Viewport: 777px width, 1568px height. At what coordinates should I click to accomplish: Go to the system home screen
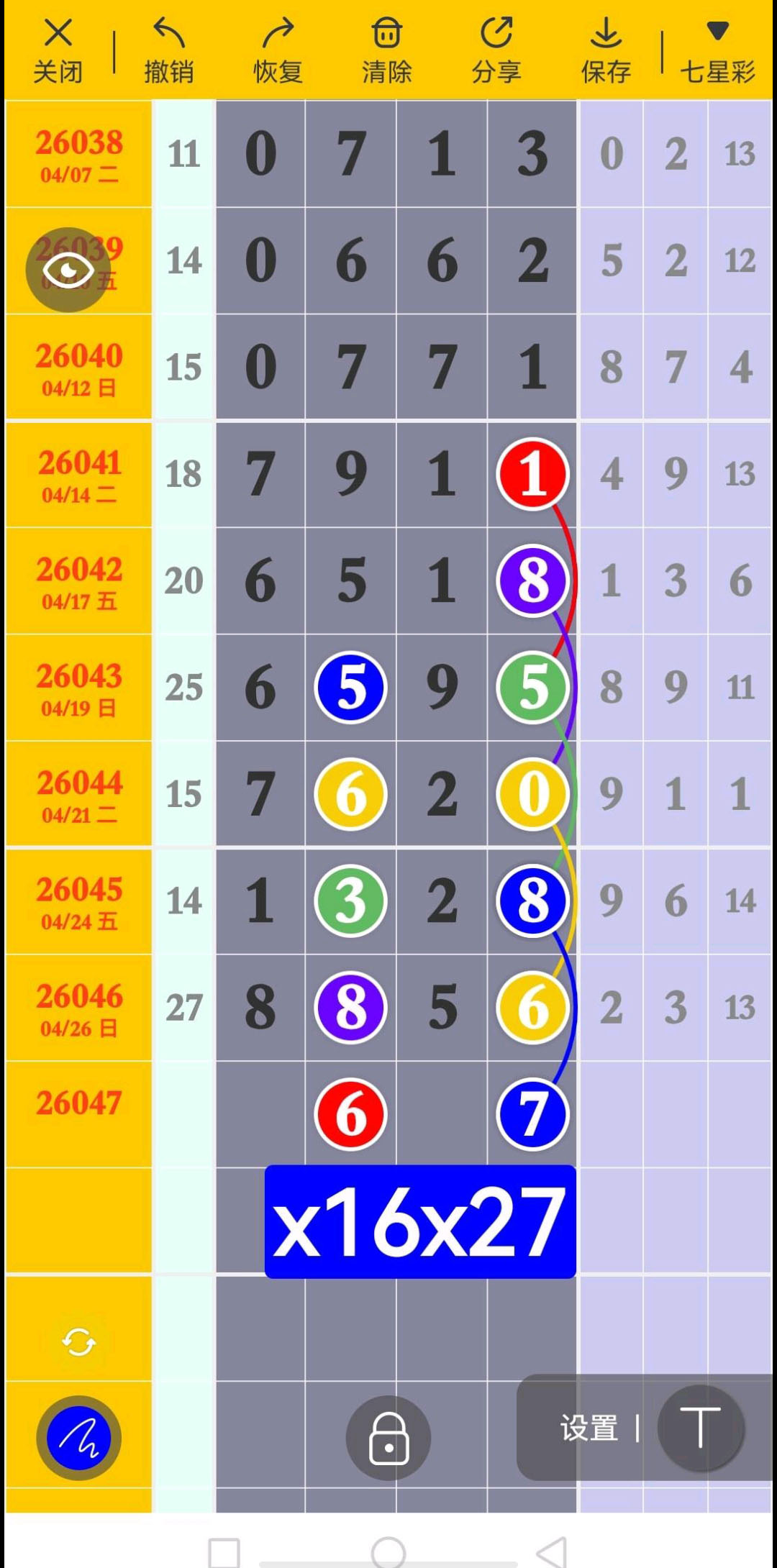tap(388, 1552)
